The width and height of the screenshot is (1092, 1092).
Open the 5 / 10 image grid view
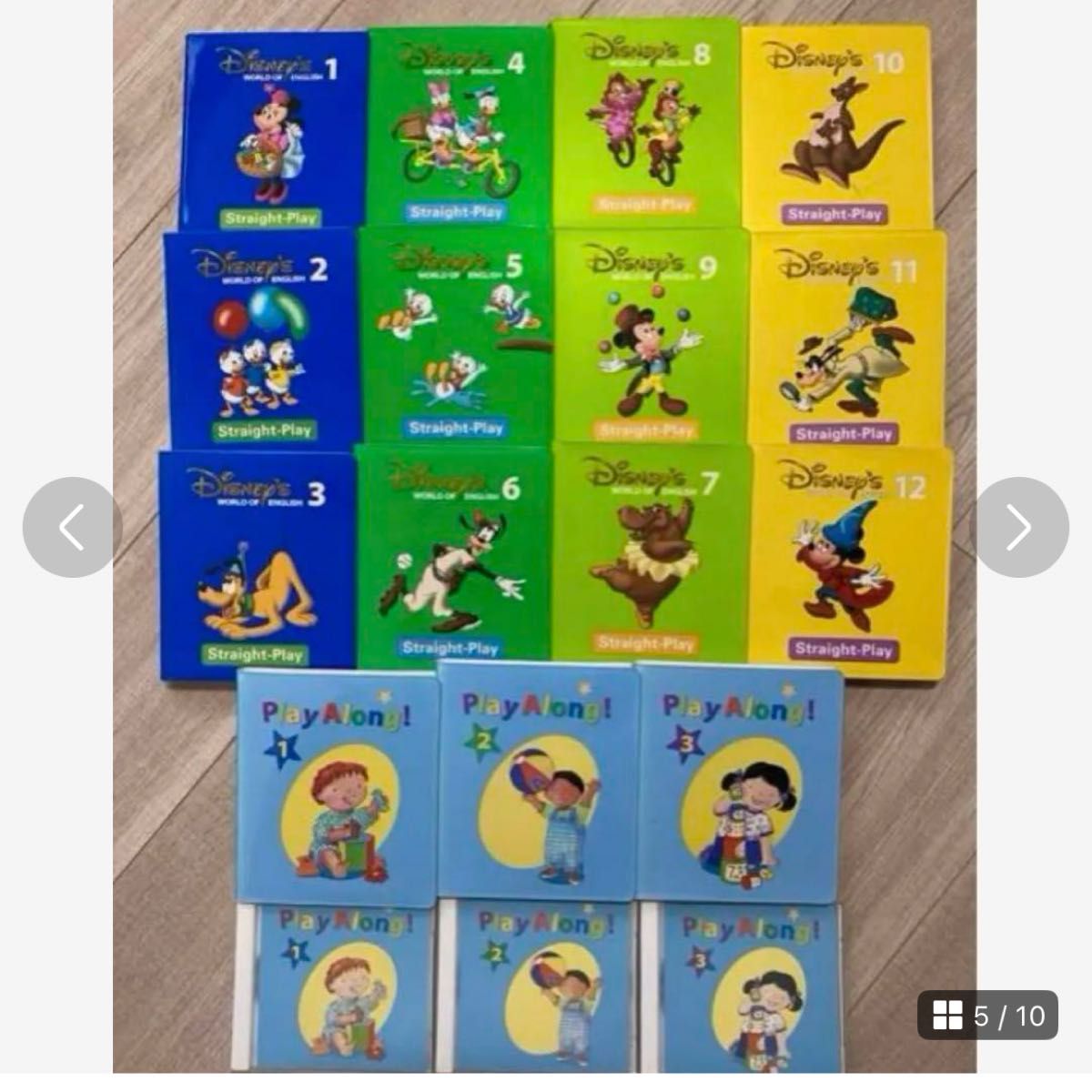987,1015
